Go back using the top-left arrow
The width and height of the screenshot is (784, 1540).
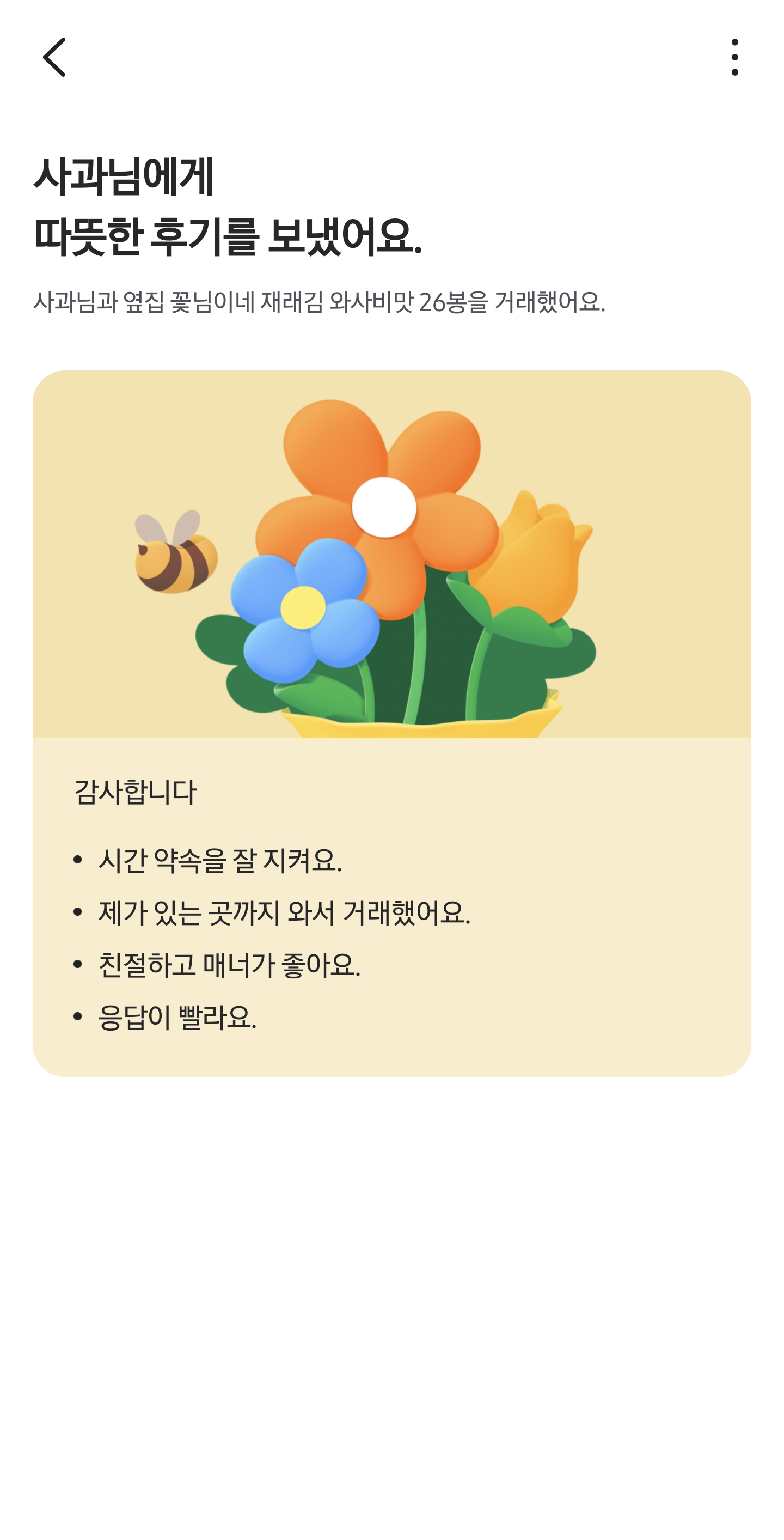(54, 57)
